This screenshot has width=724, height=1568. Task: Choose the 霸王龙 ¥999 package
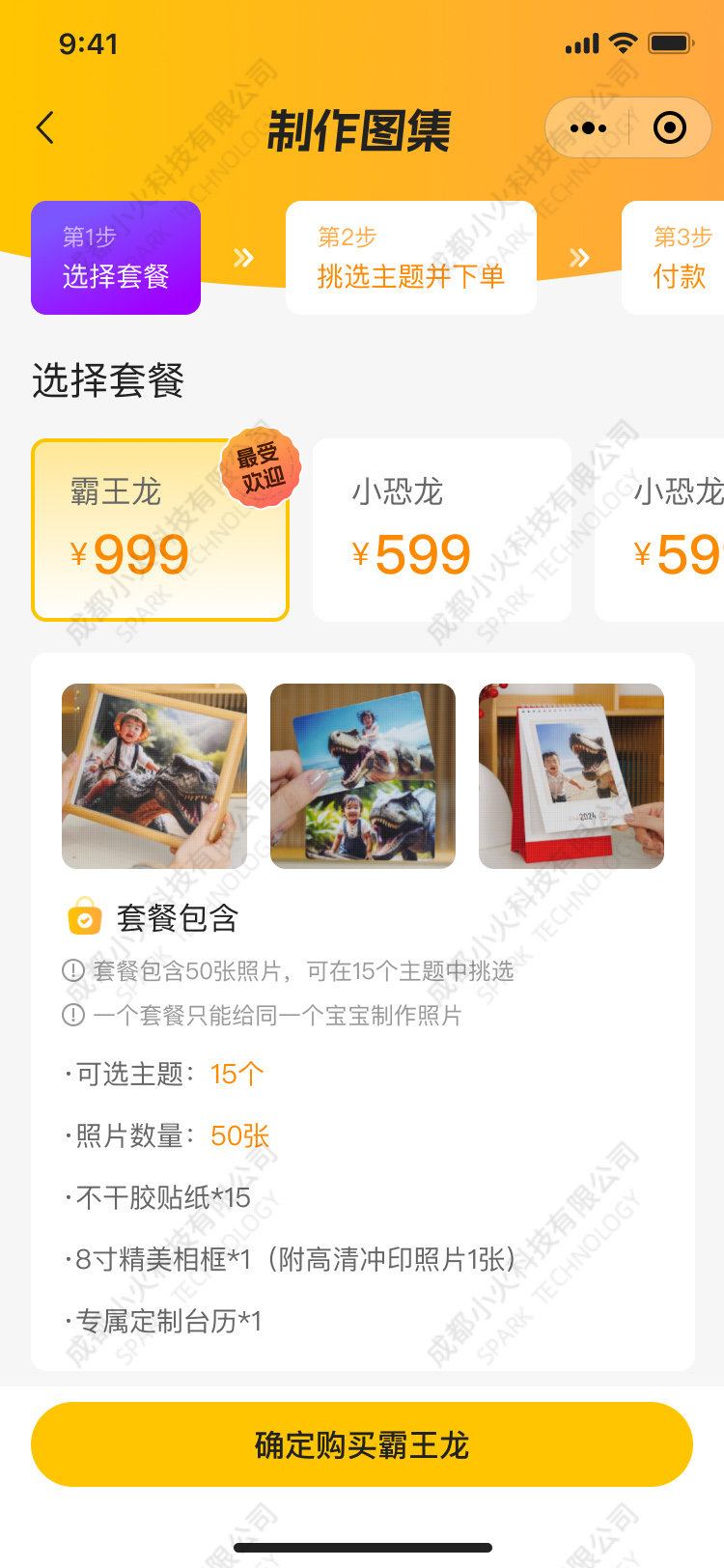click(x=160, y=530)
